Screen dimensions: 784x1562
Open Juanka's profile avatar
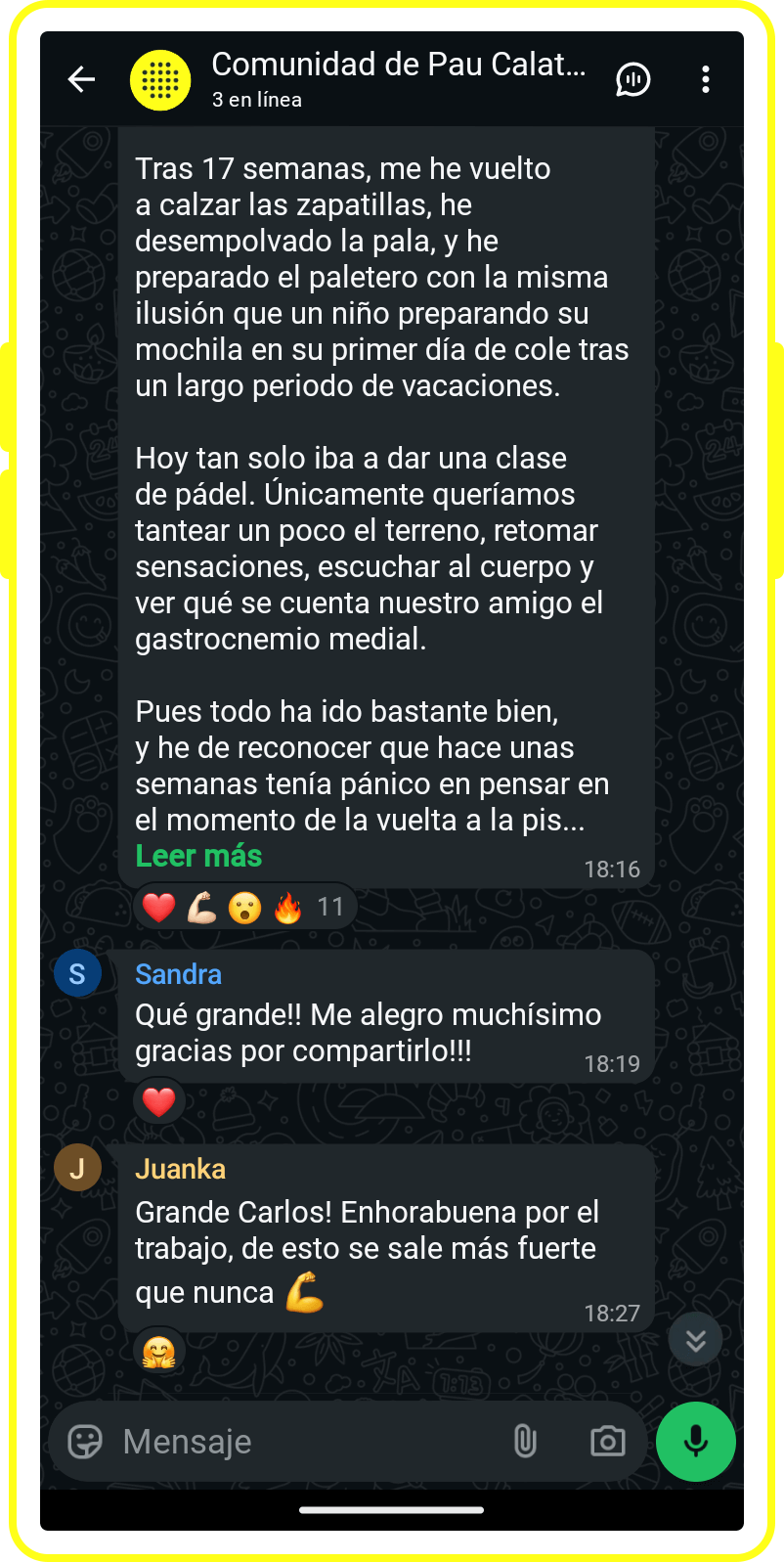click(77, 1168)
